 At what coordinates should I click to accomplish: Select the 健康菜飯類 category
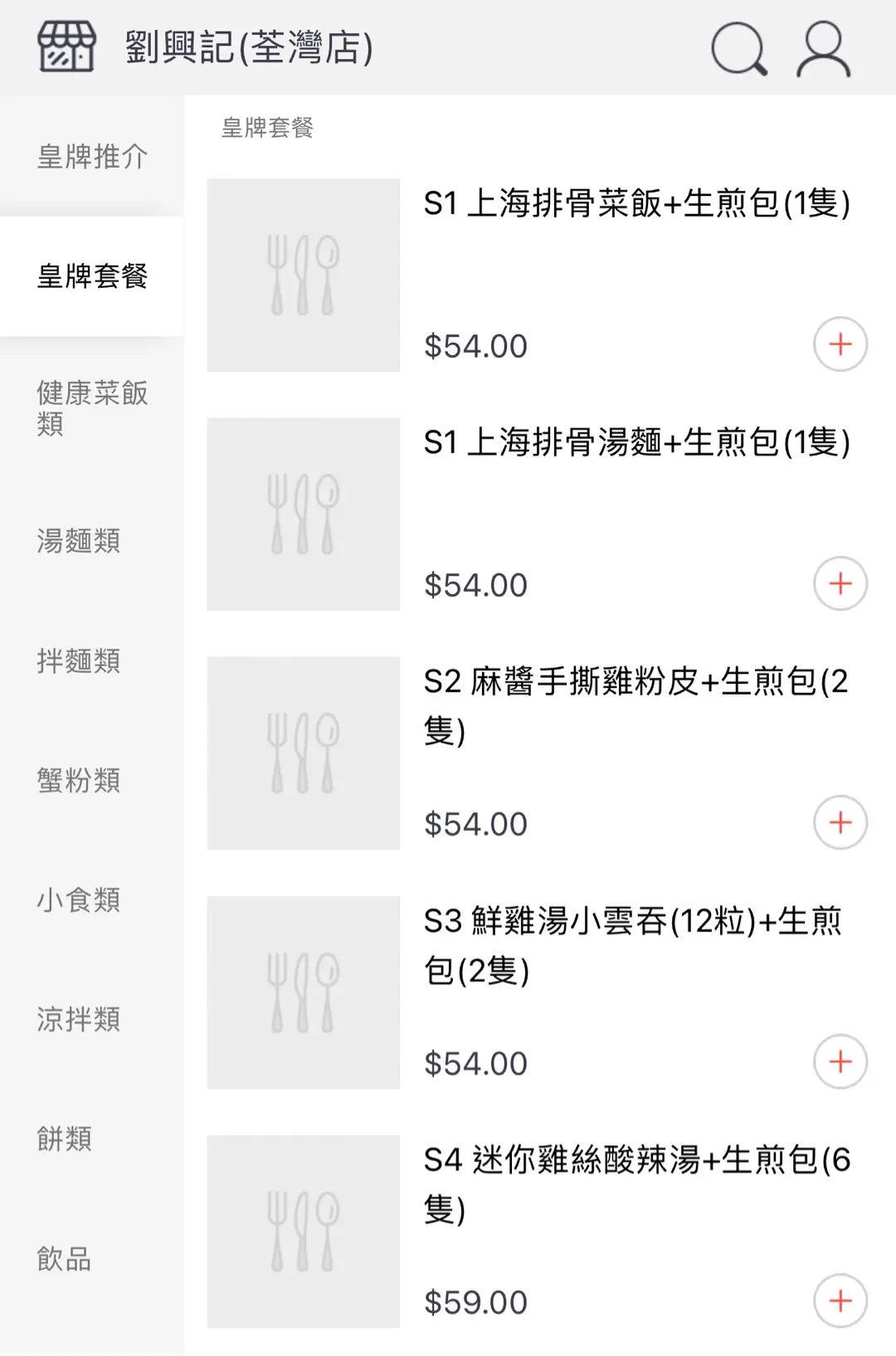[x=92, y=407]
